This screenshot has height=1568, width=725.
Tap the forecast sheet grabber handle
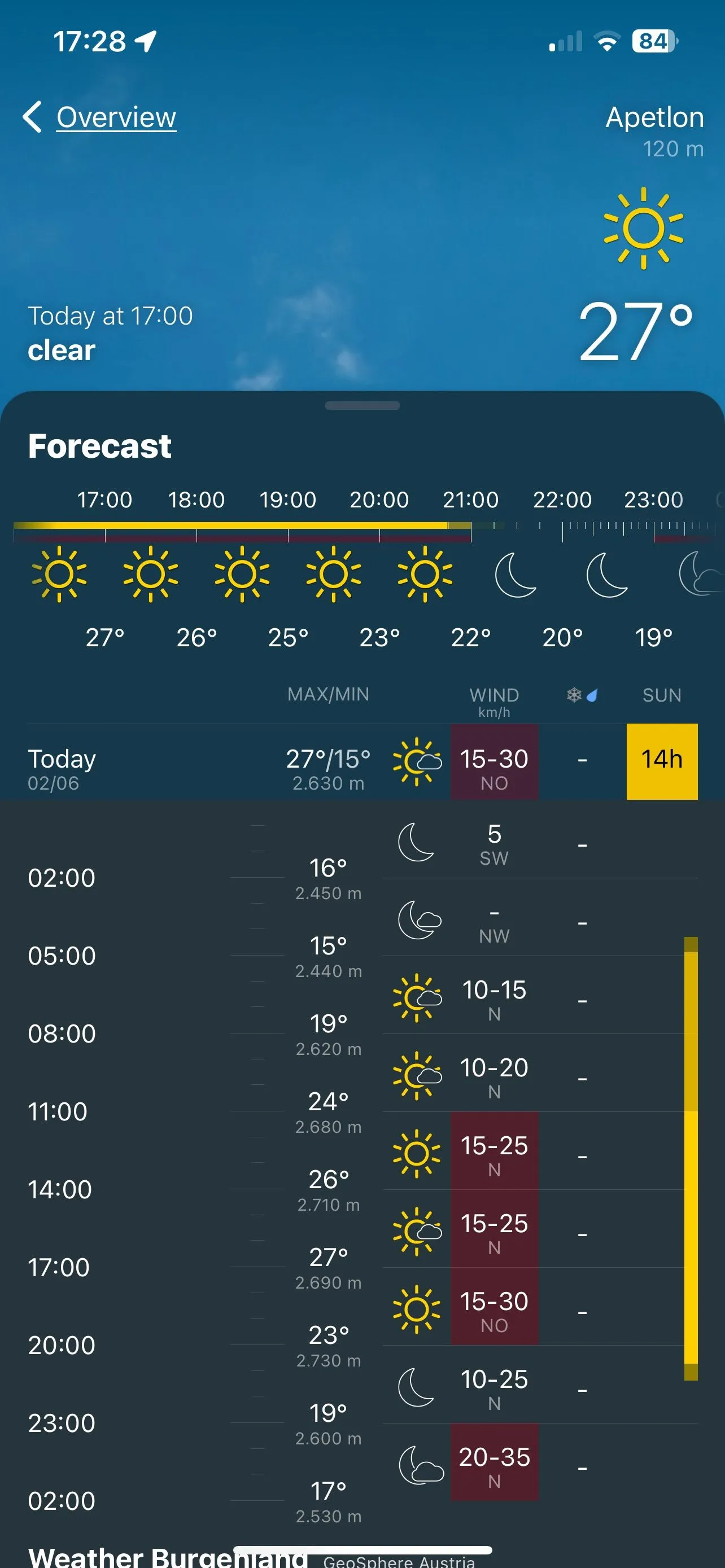click(x=362, y=405)
